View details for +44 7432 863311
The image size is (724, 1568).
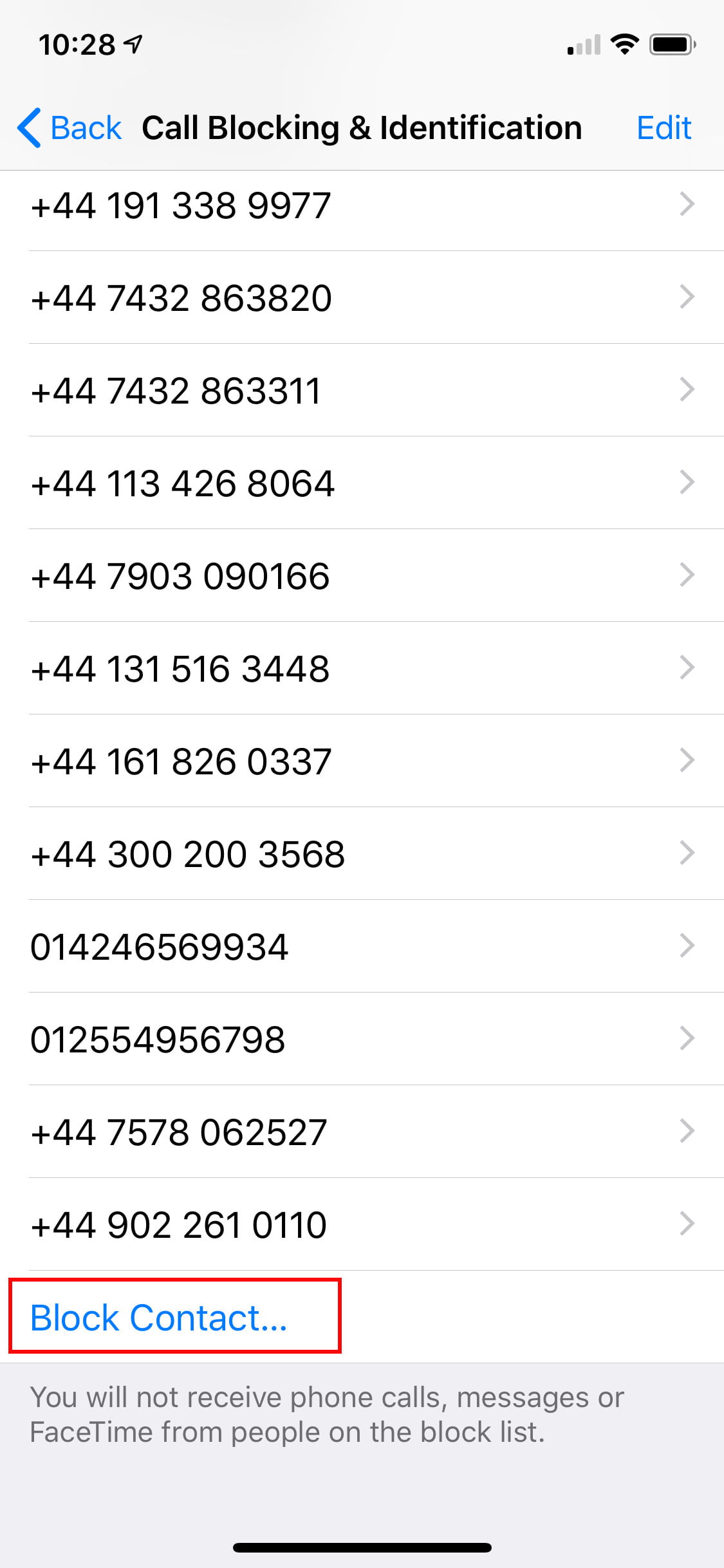(x=362, y=391)
